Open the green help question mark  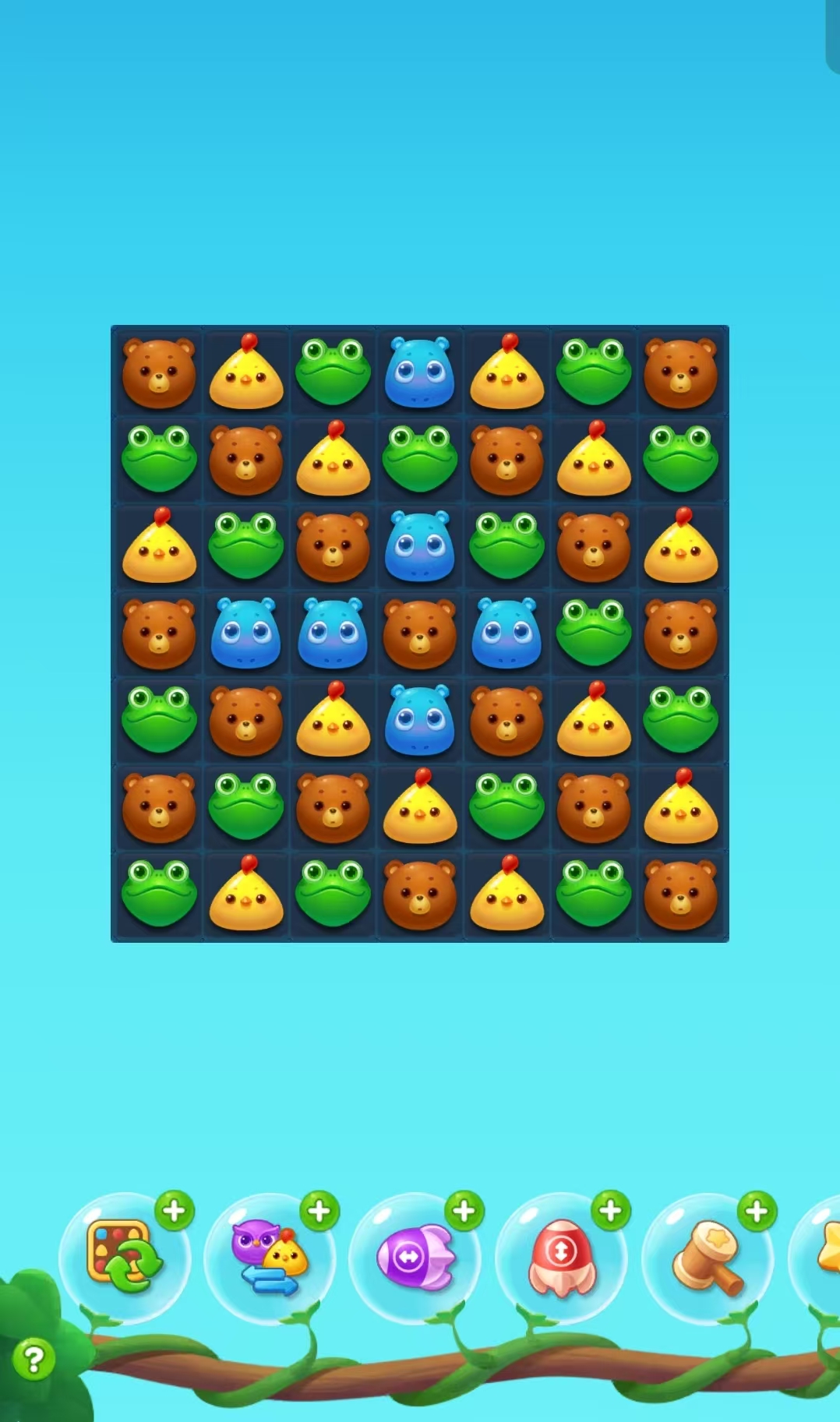click(x=34, y=1360)
